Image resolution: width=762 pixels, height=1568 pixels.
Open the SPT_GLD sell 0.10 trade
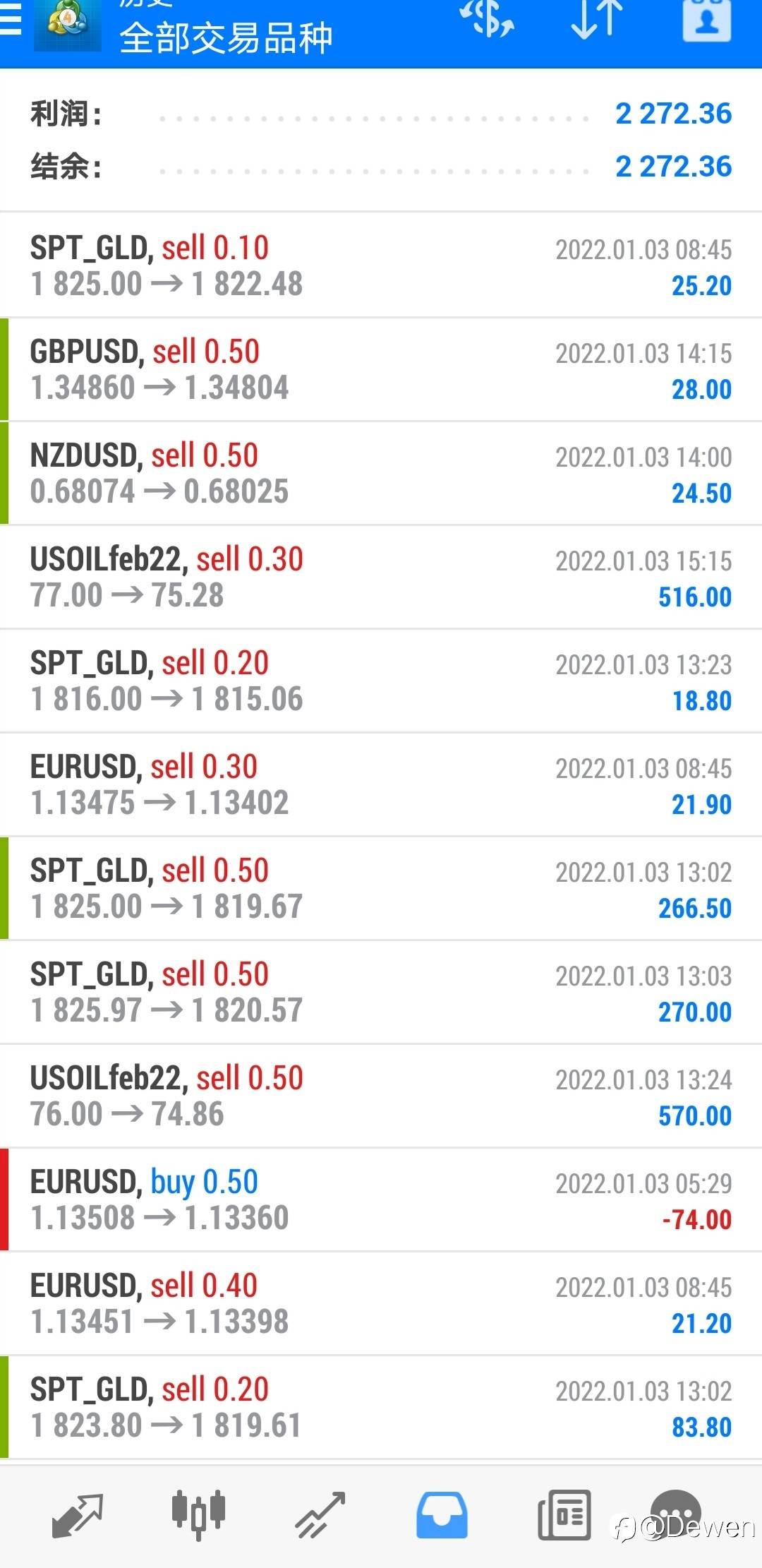click(381, 265)
